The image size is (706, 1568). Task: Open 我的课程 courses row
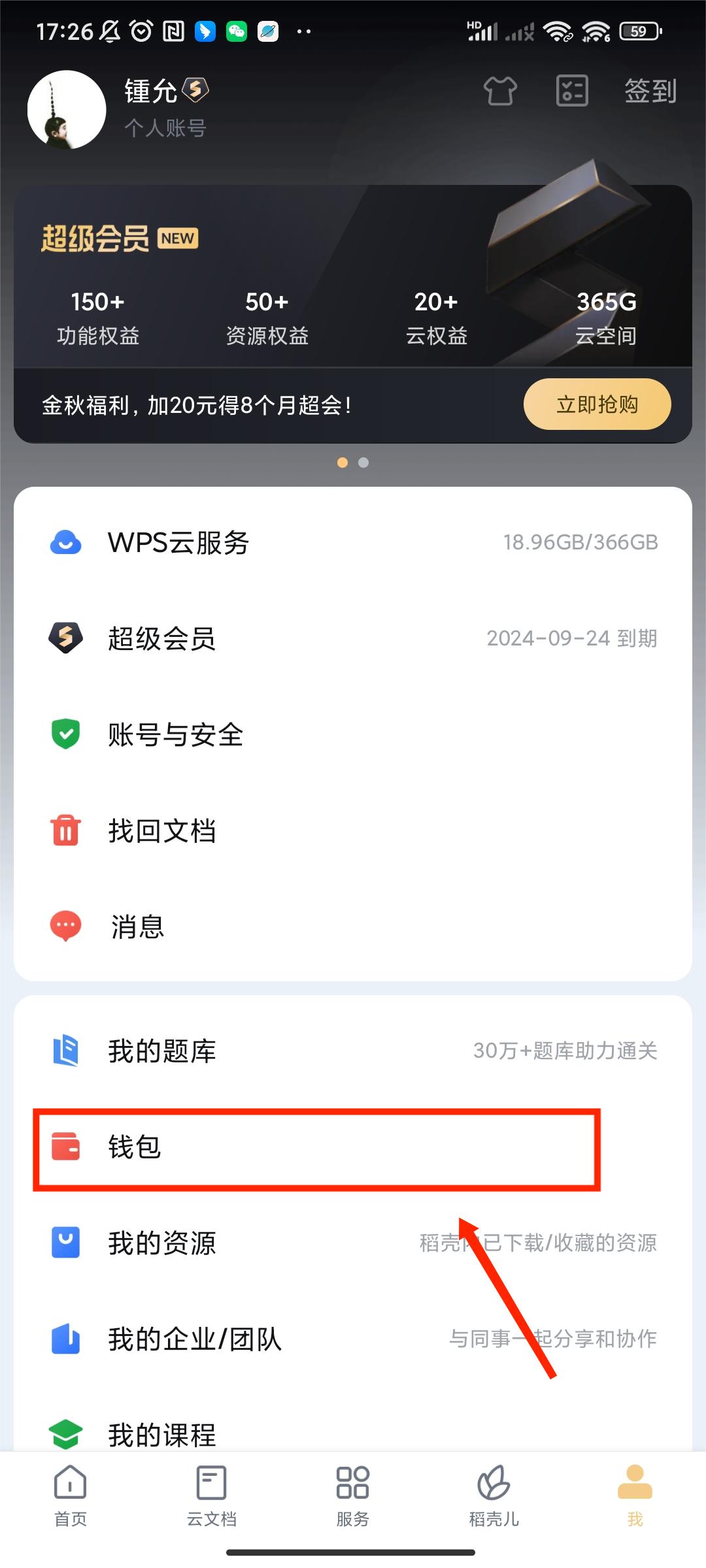click(x=353, y=1431)
